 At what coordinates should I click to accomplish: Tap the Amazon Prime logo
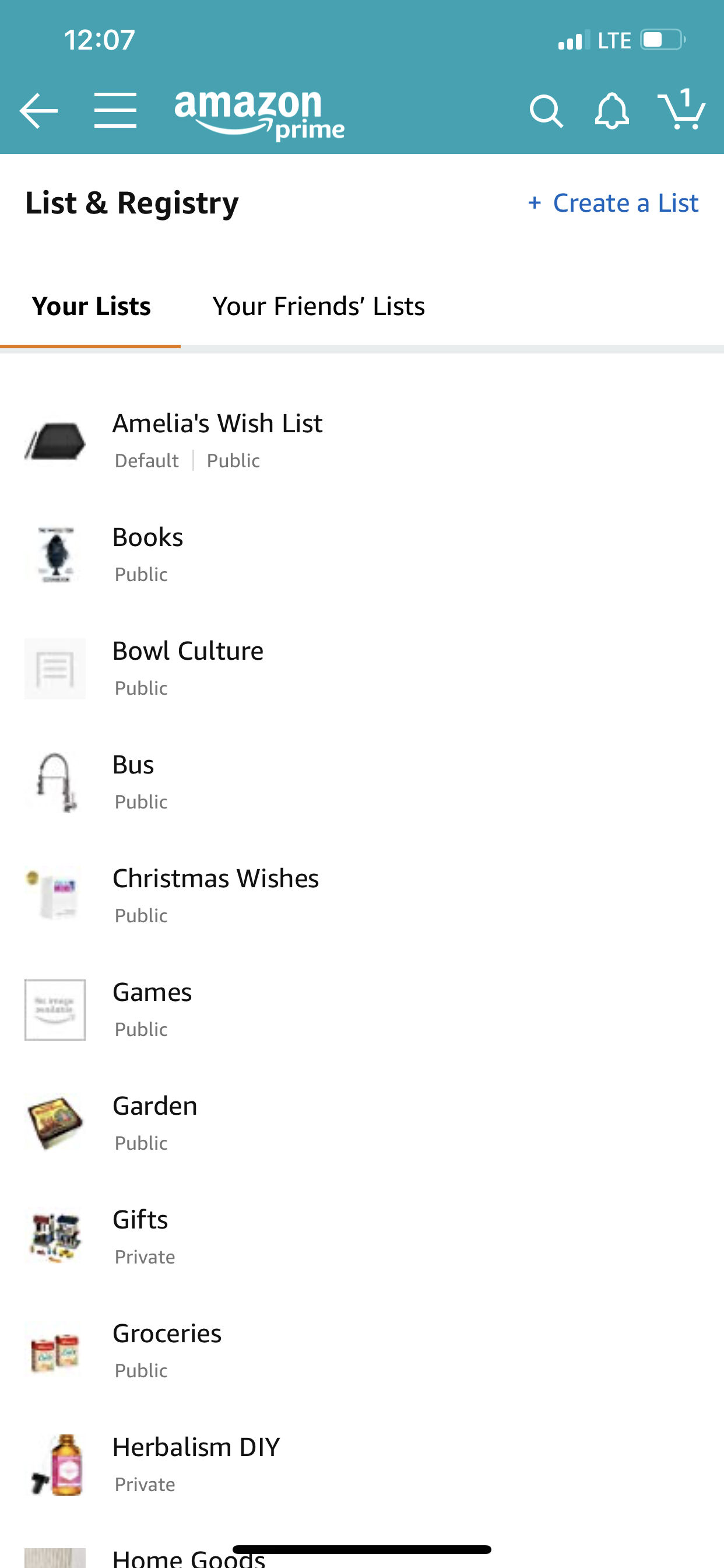point(259,114)
